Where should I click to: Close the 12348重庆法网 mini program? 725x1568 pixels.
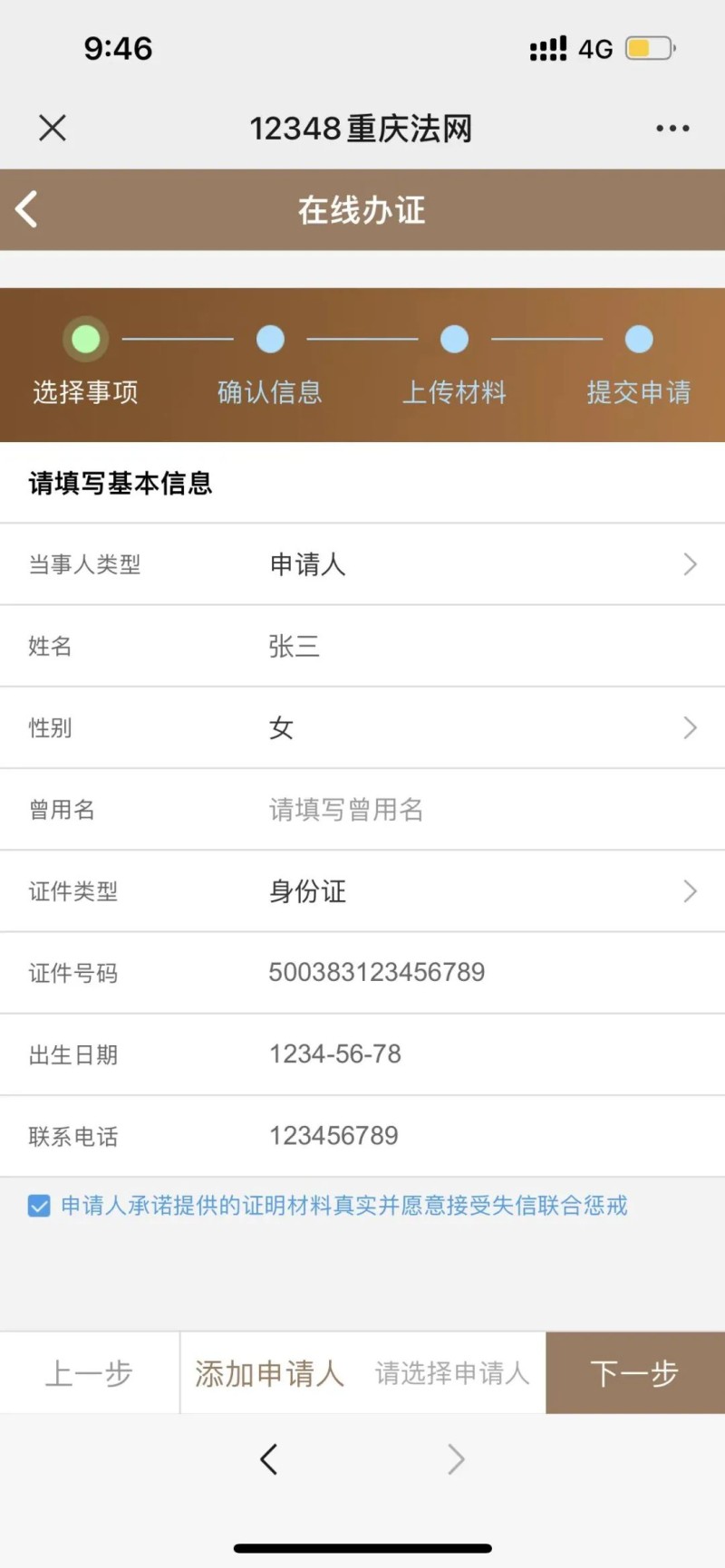pos(53,128)
